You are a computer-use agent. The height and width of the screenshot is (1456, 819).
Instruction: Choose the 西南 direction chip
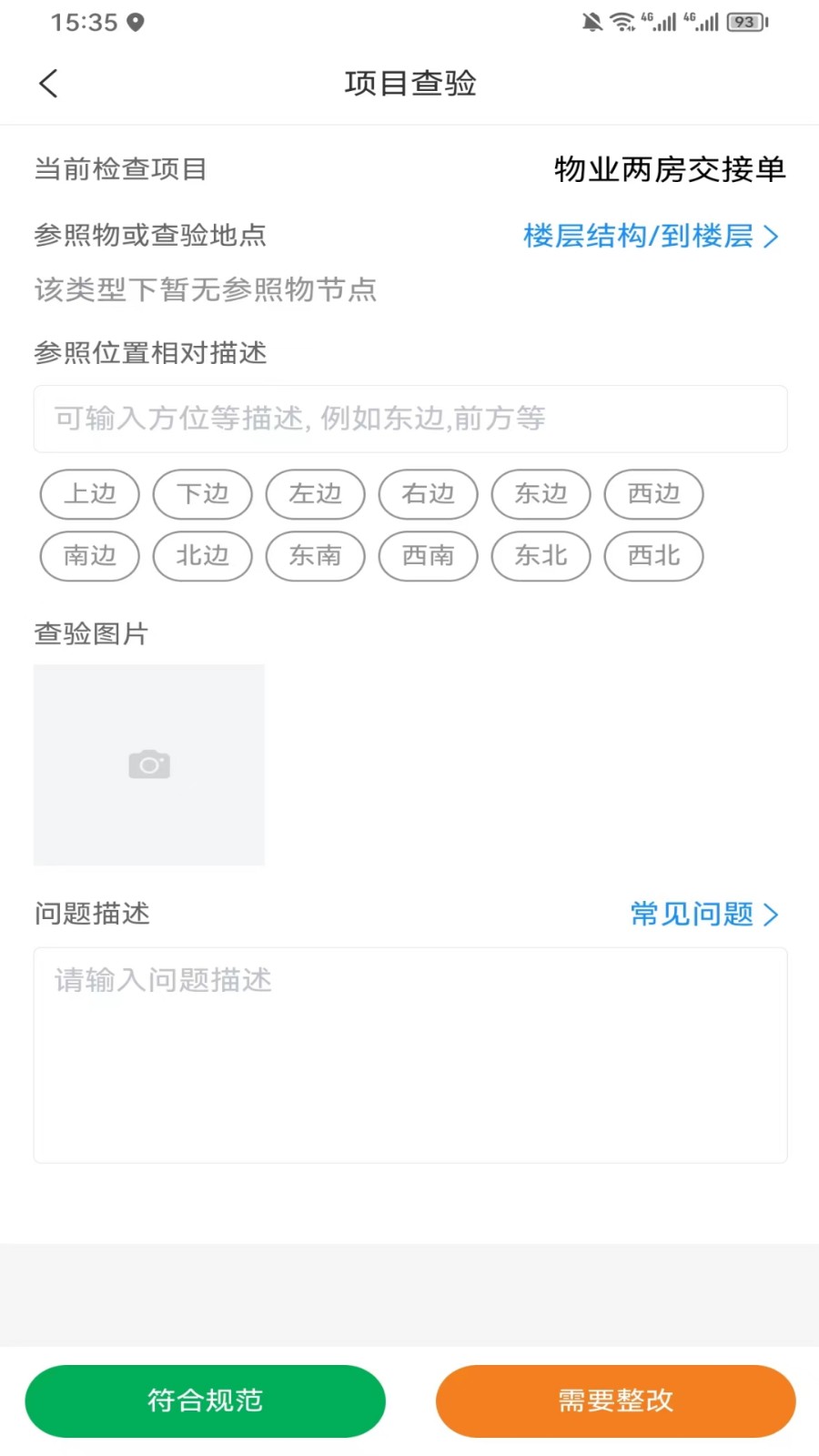pos(428,556)
